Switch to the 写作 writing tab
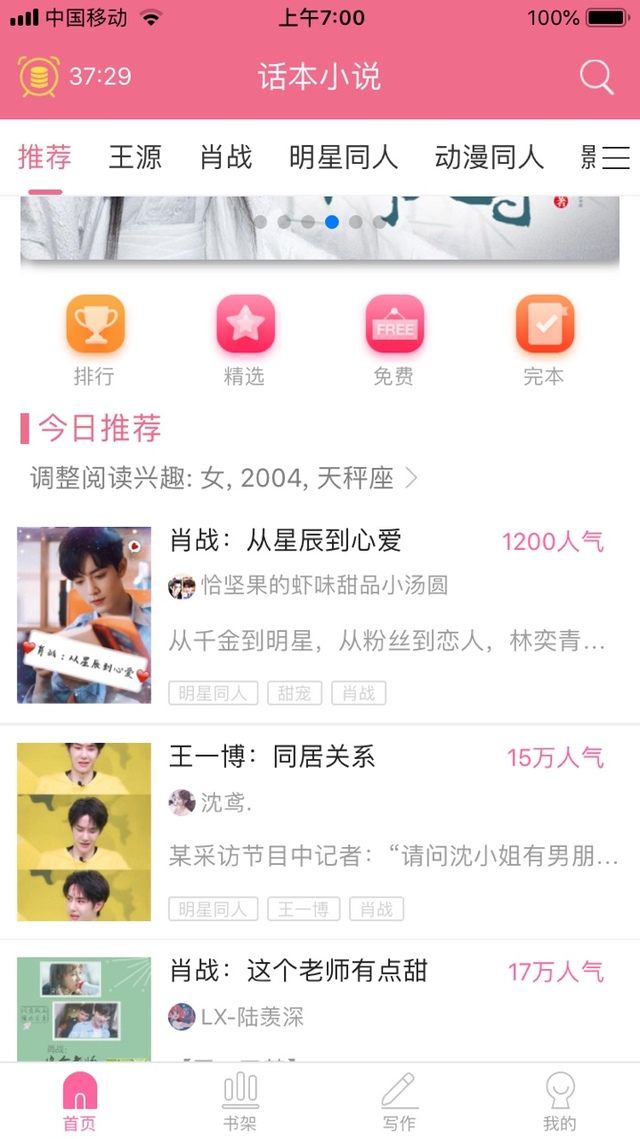640x1139 pixels. coord(400,1101)
